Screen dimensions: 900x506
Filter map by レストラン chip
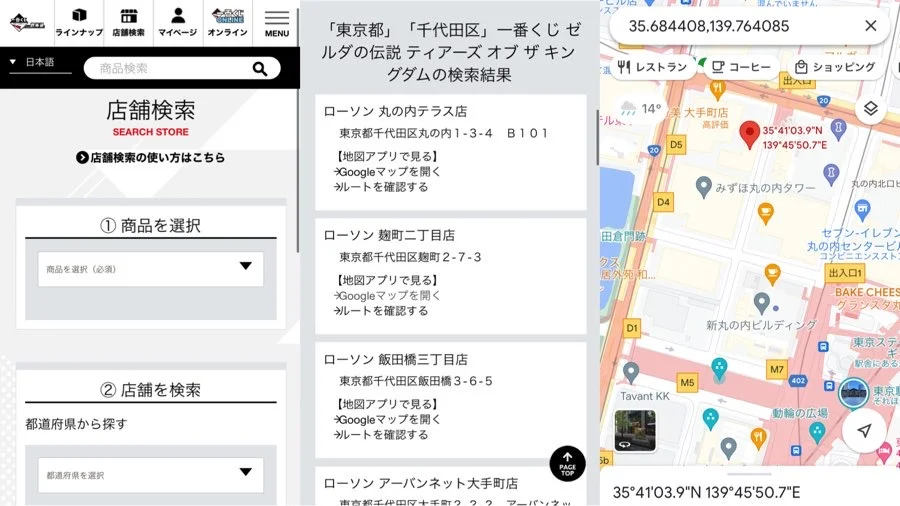tap(654, 68)
